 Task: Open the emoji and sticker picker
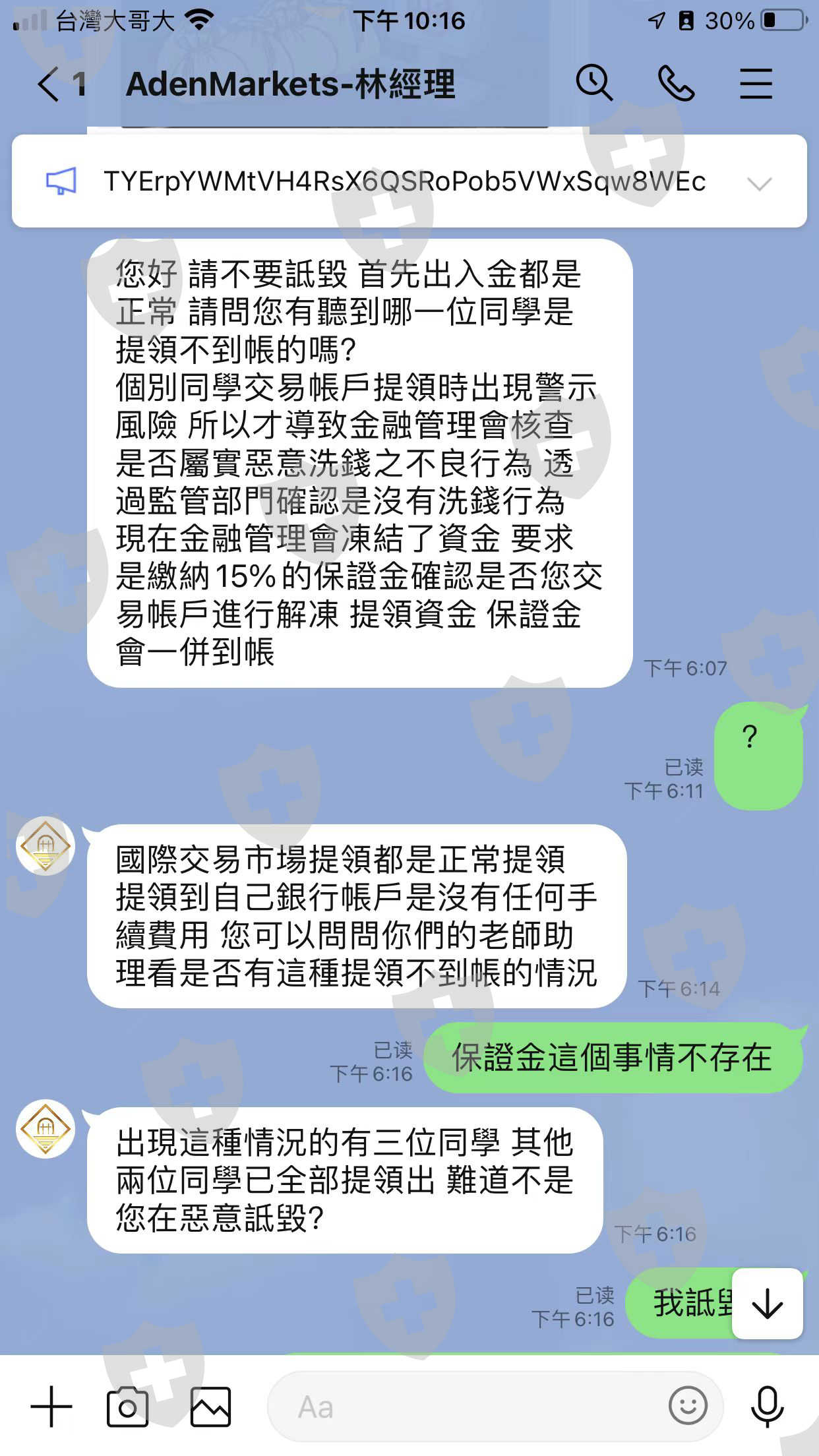pyautogui.click(x=688, y=1407)
